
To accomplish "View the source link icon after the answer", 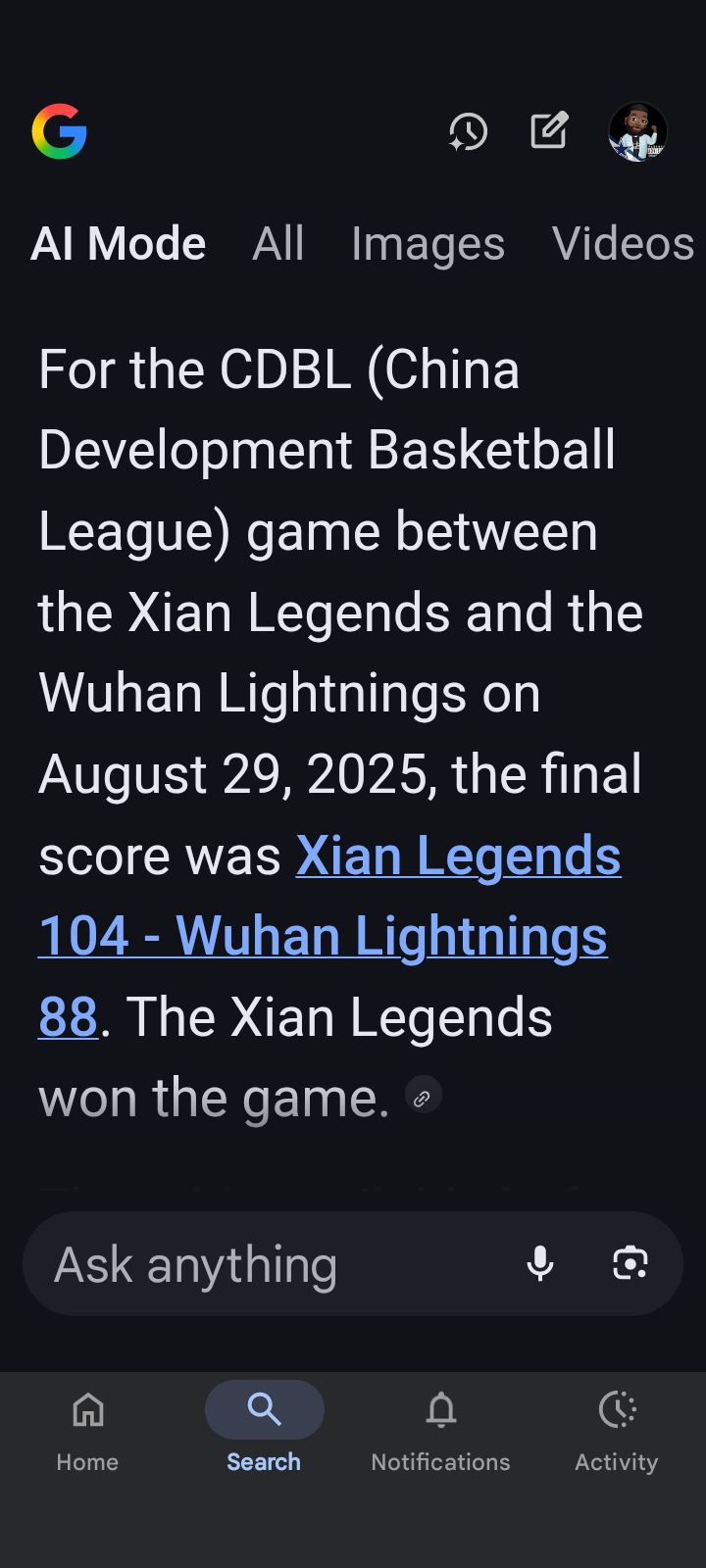I will 423,1099.
